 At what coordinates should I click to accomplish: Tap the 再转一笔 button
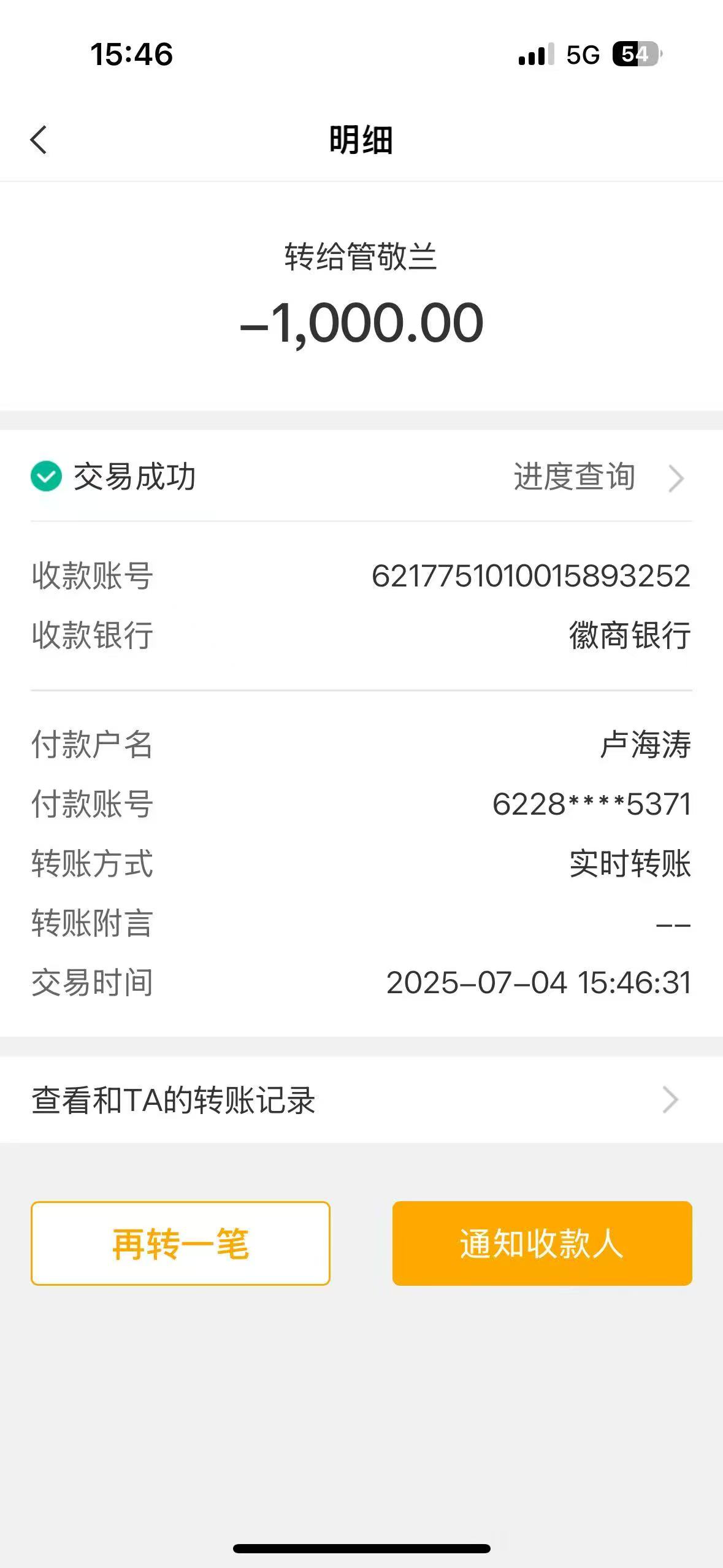tap(180, 1243)
